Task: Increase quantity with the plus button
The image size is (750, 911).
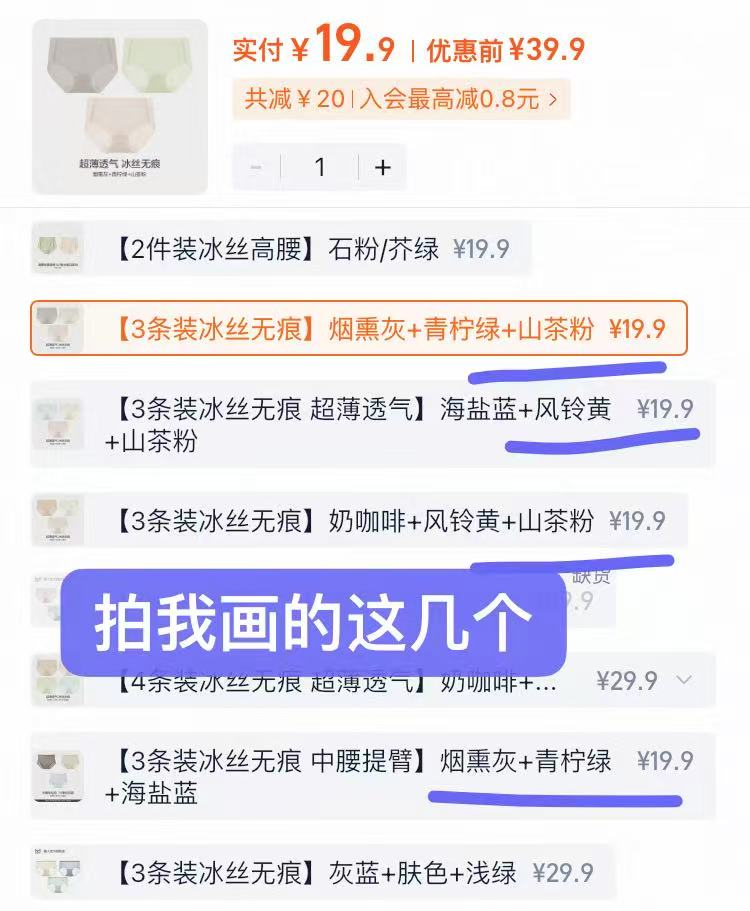Action: coord(382,167)
